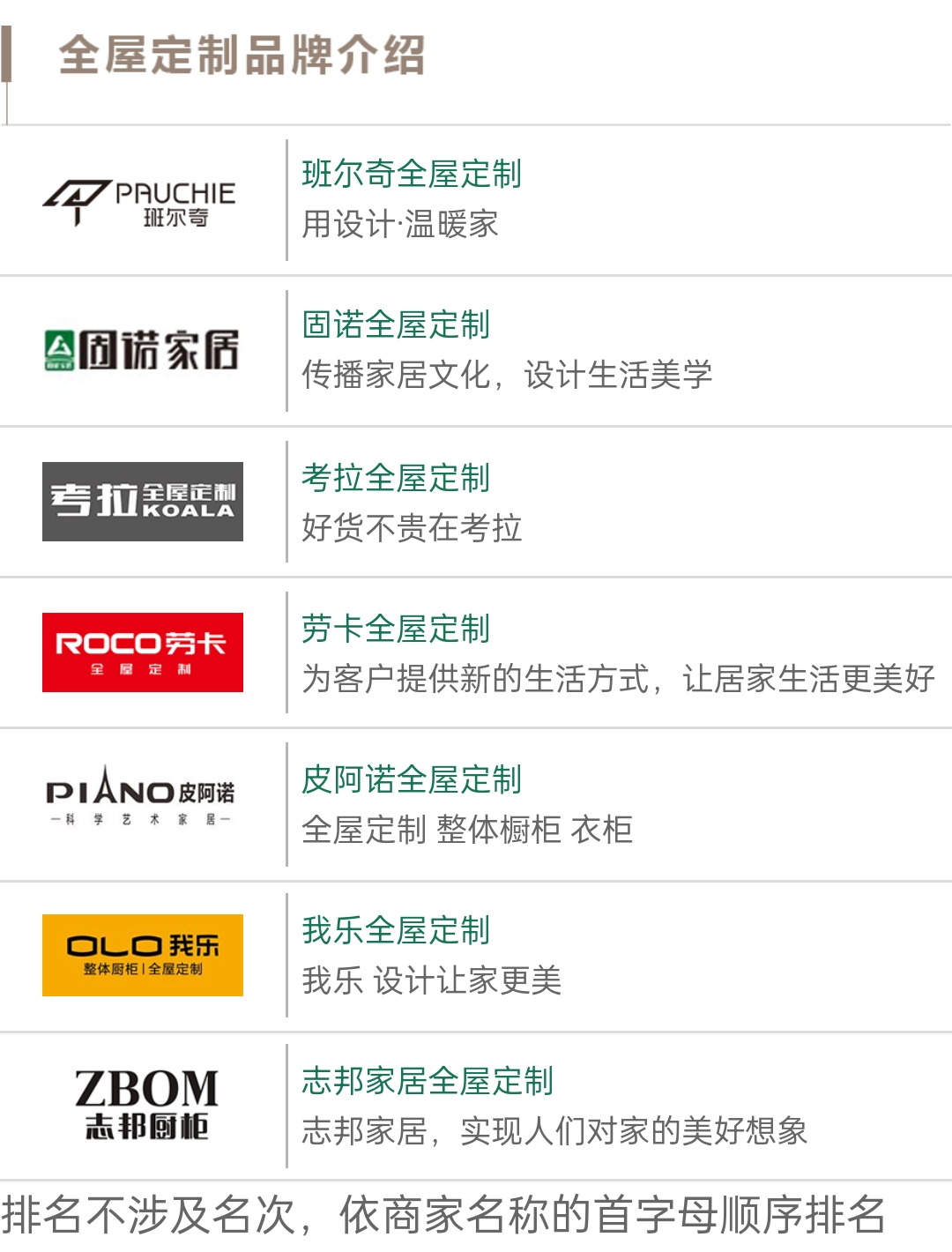
Task: Go to the 皮阿诺全屋定制 listing
Action: (412, 780)
